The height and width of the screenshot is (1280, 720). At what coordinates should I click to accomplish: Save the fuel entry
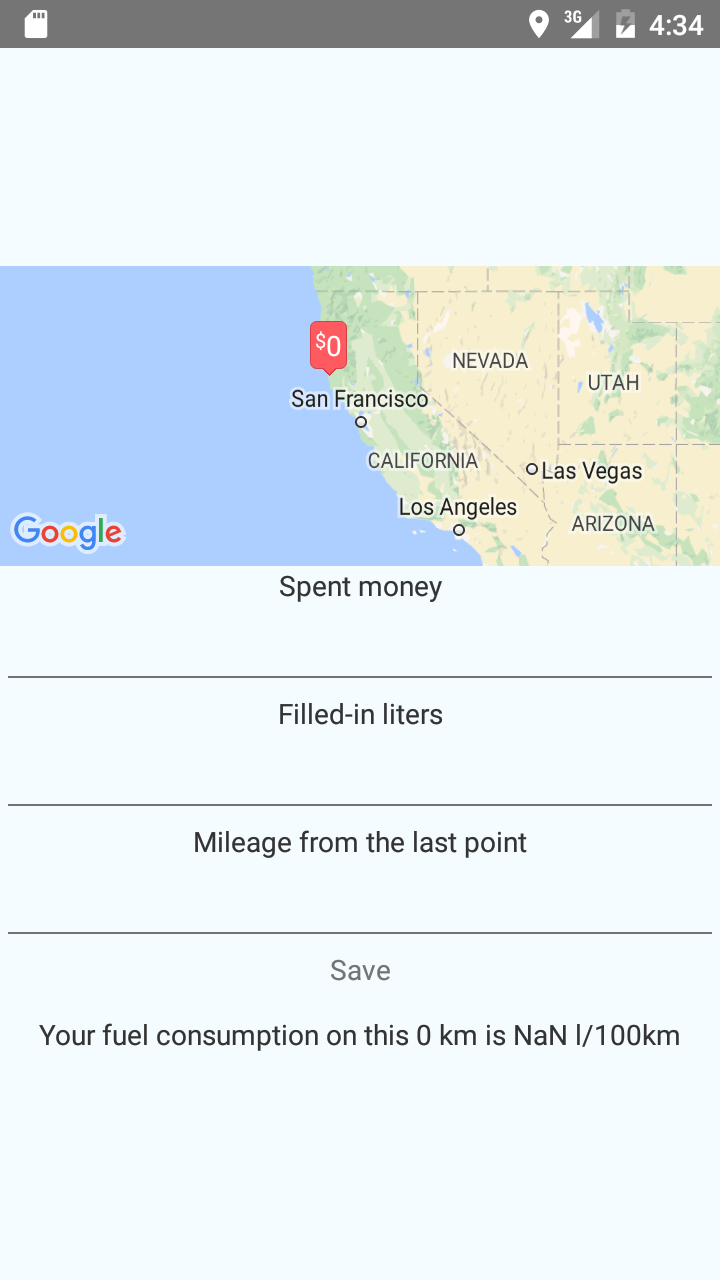coord(360,970)
